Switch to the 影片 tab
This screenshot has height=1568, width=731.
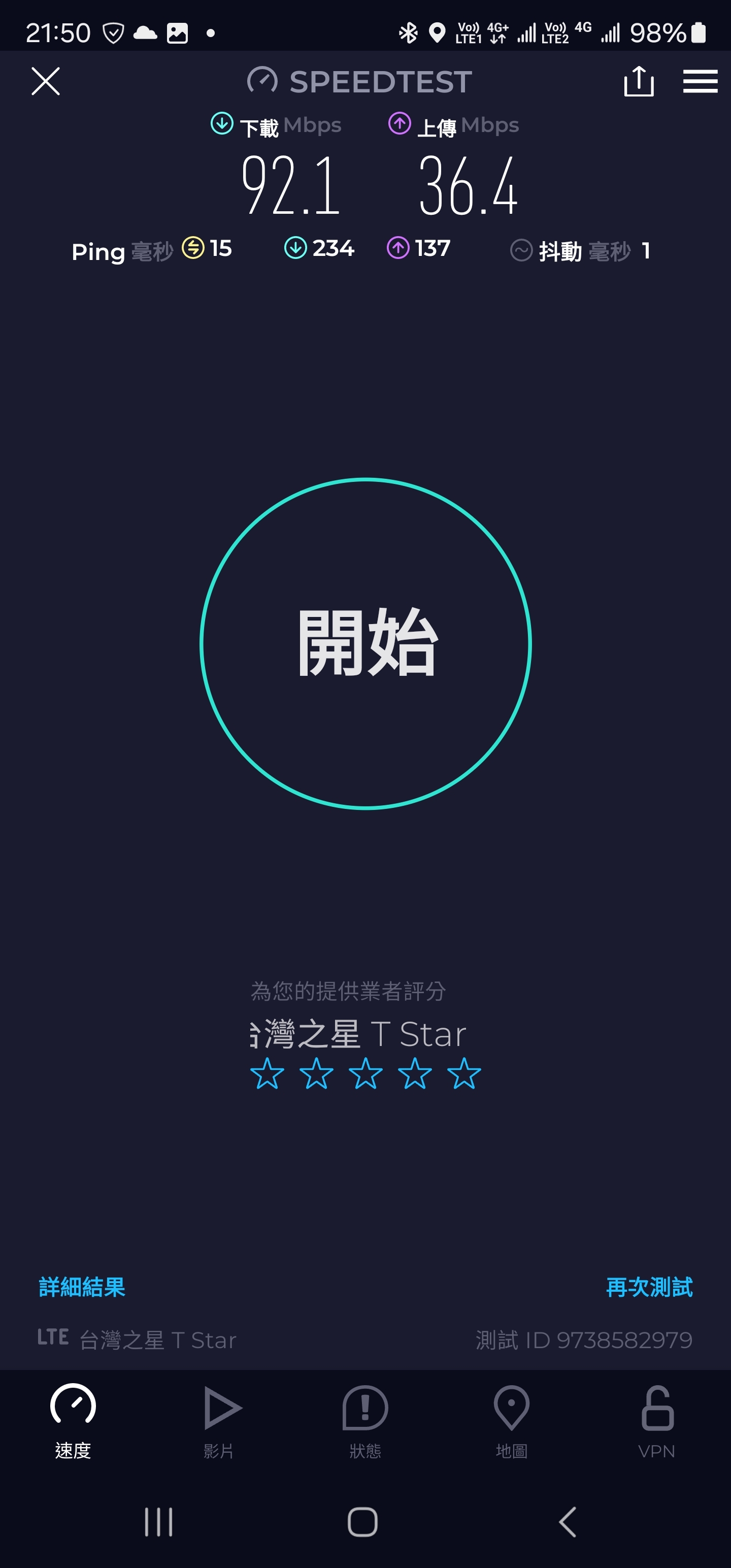[x=219, y=1421]
